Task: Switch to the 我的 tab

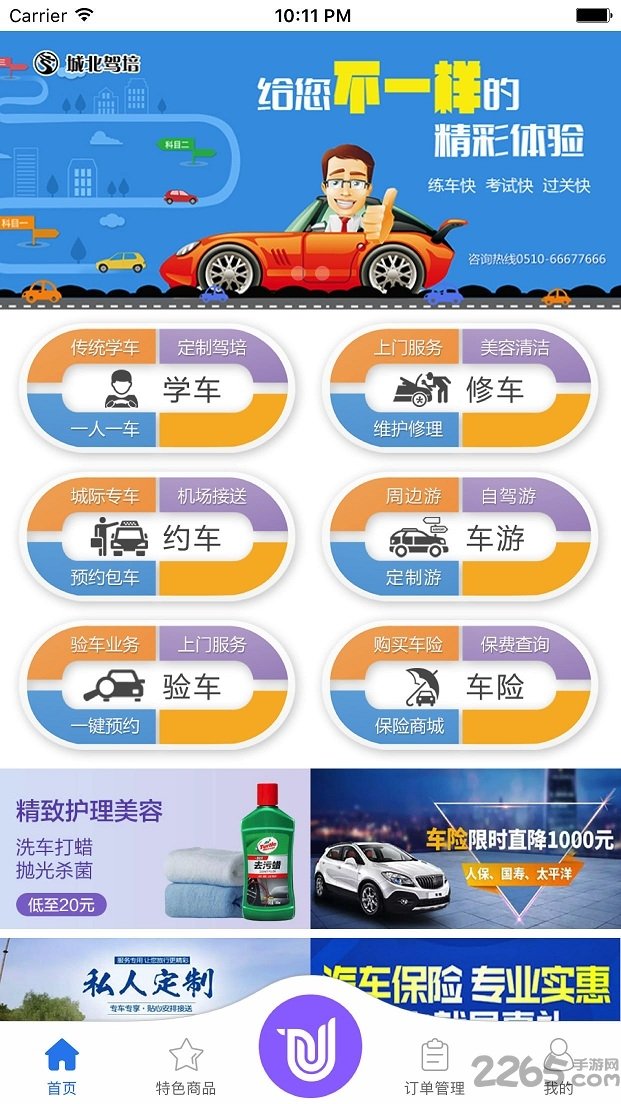Action: (x=558, y=1066)
